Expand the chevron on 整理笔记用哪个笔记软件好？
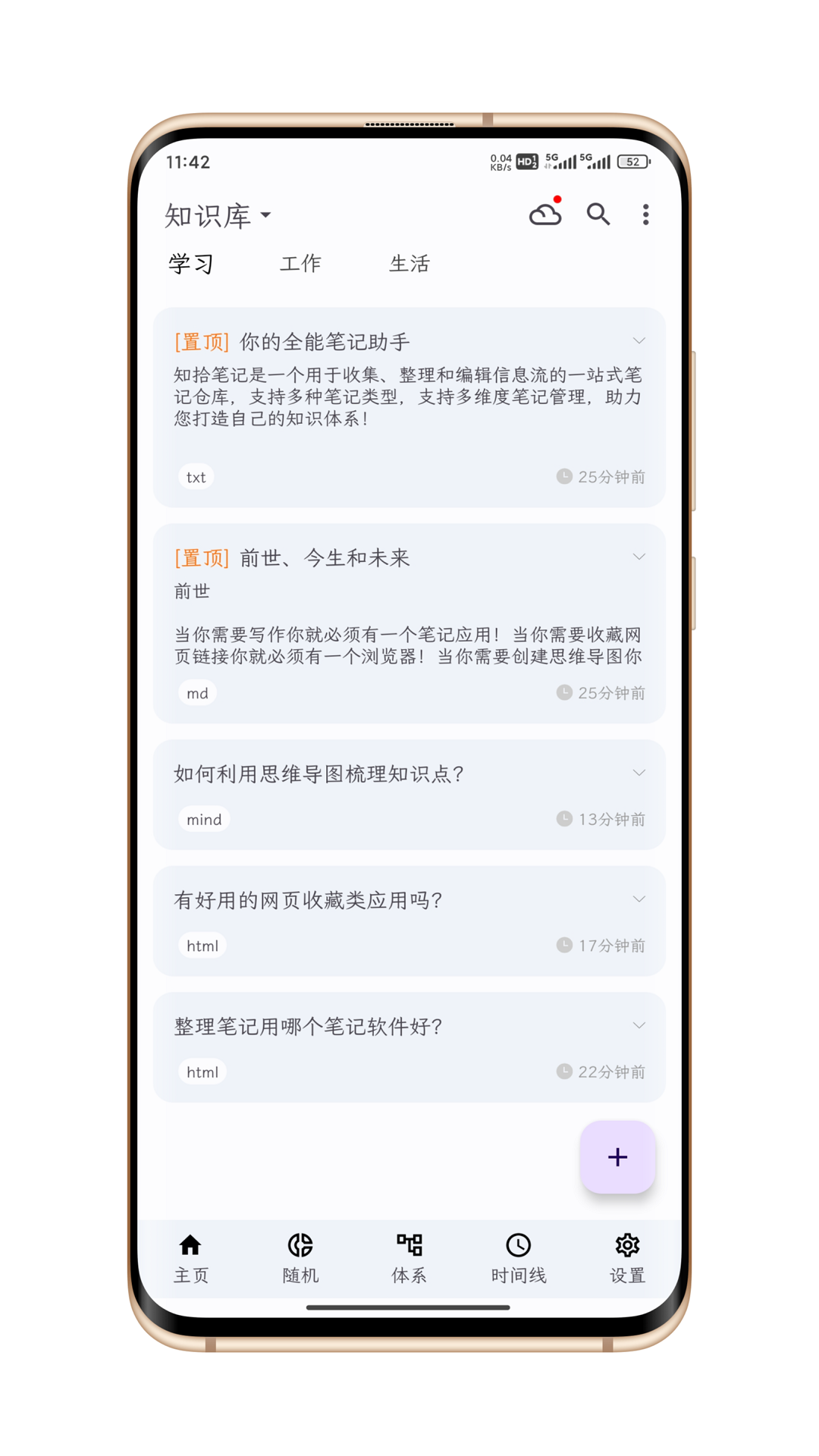Screen dimensions: 819x1456 [639, 1025]
